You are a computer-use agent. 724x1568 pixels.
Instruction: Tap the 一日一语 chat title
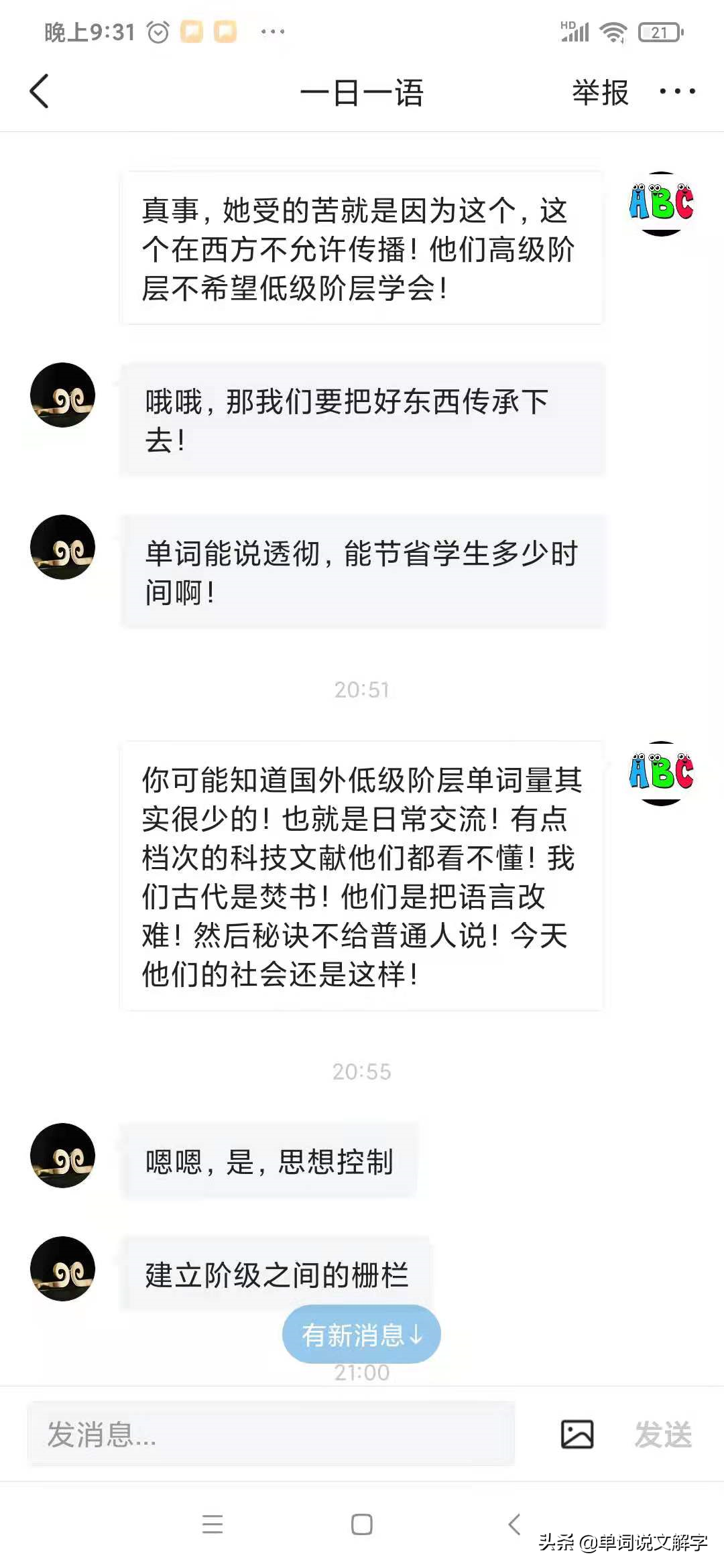click(361, 94)
